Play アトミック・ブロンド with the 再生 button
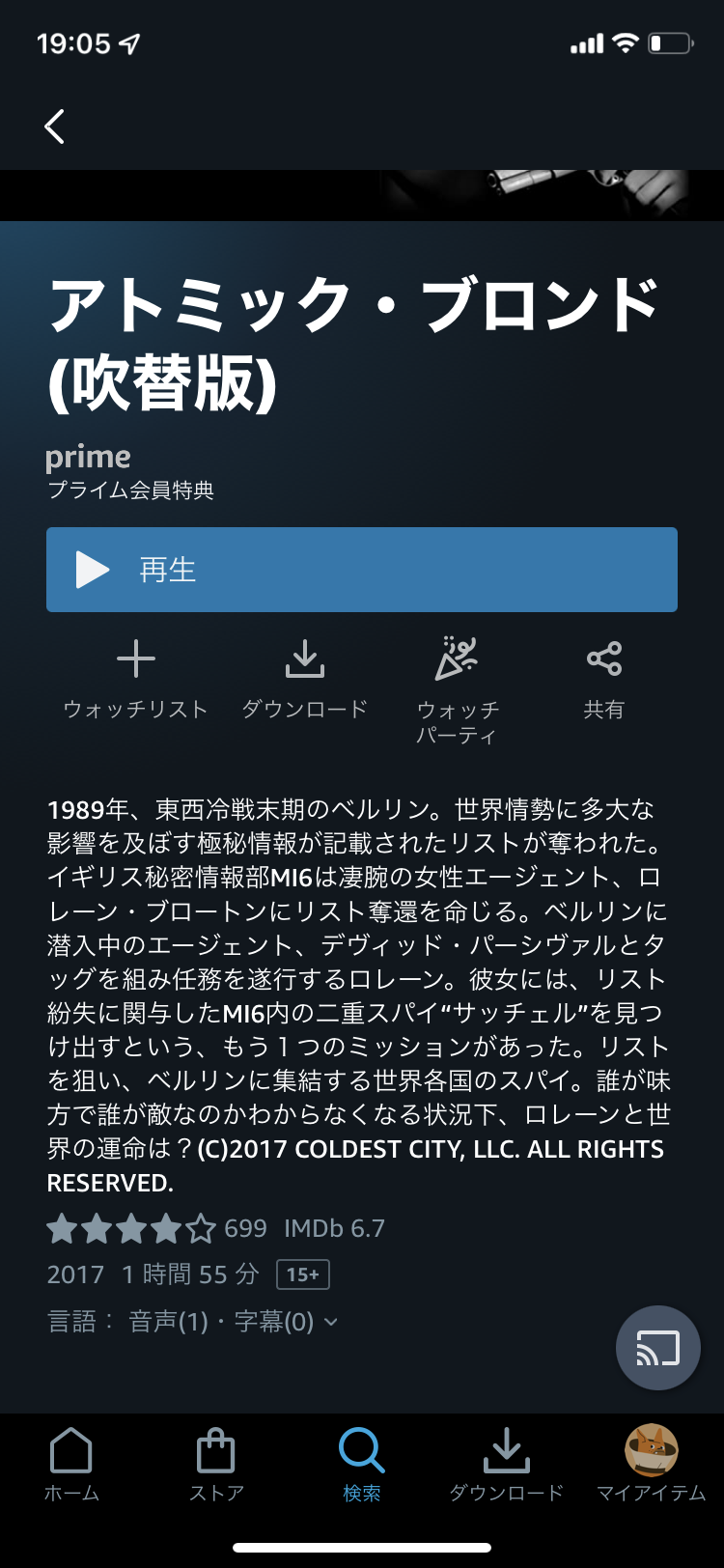 (x=362, y=570)
